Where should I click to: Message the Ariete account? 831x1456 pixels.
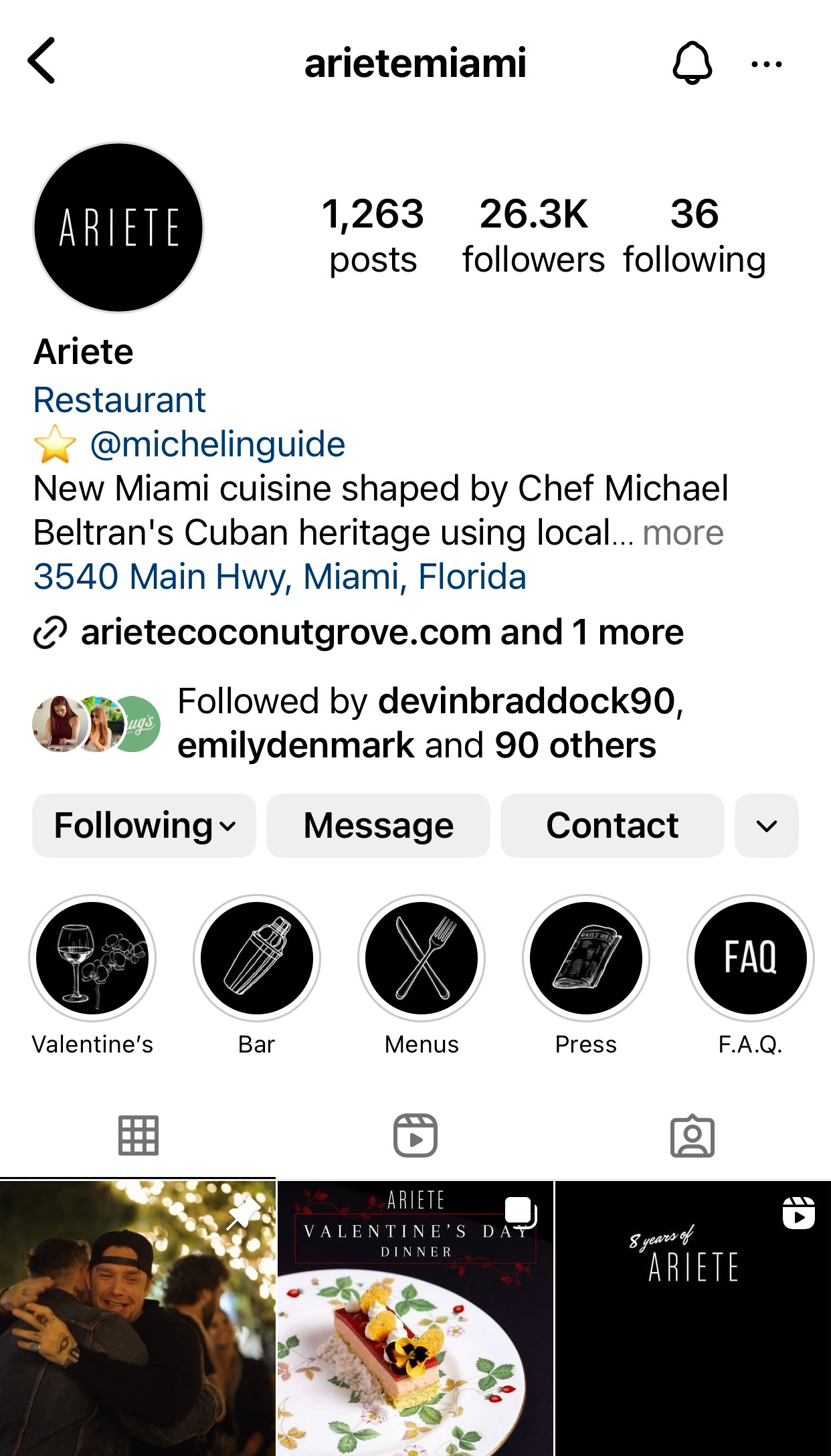(378, 826)
